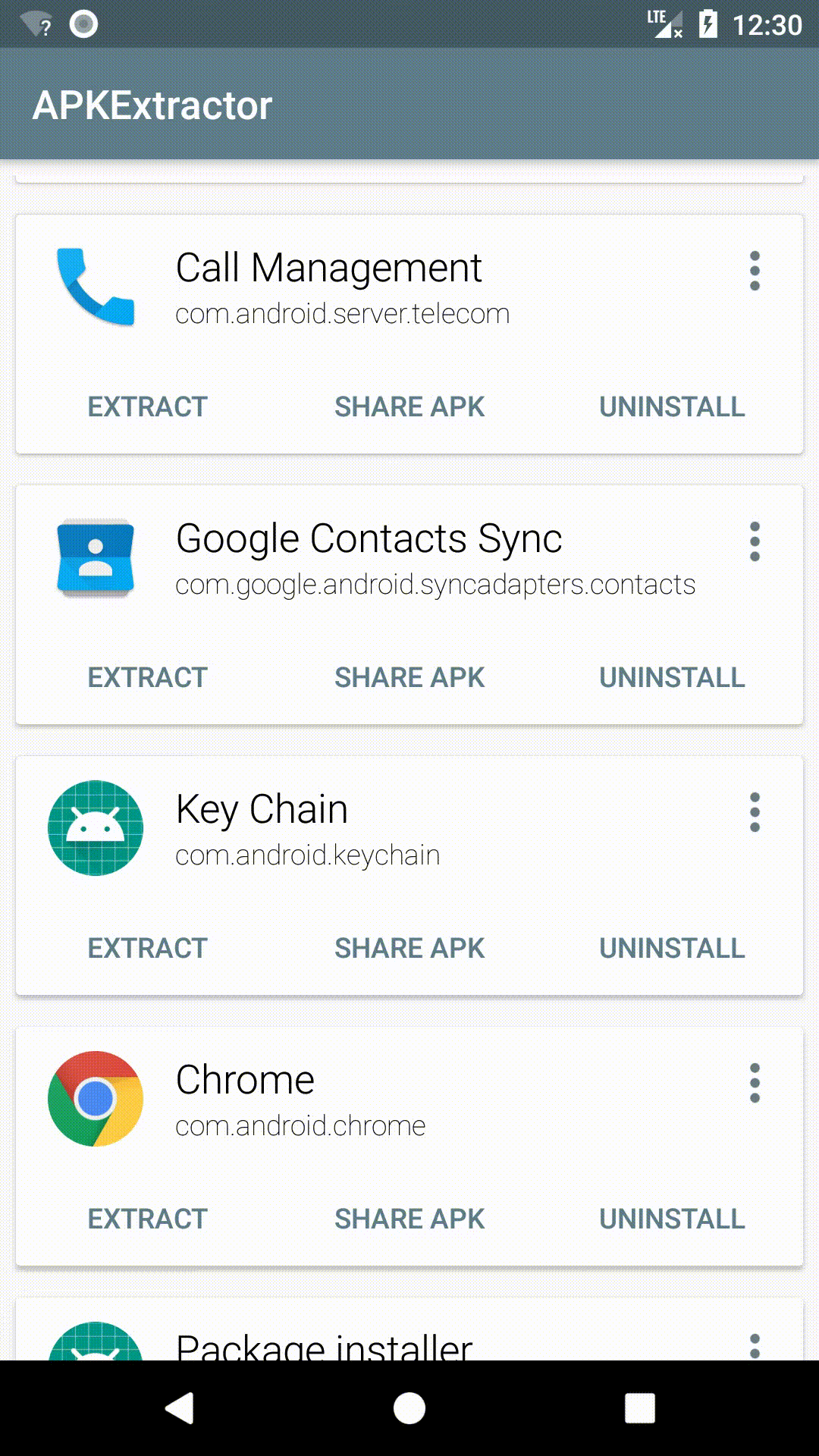819x1456 pixels.
Task: Share APK of Google Contacts Sync
Action: [x=409, y=678]
